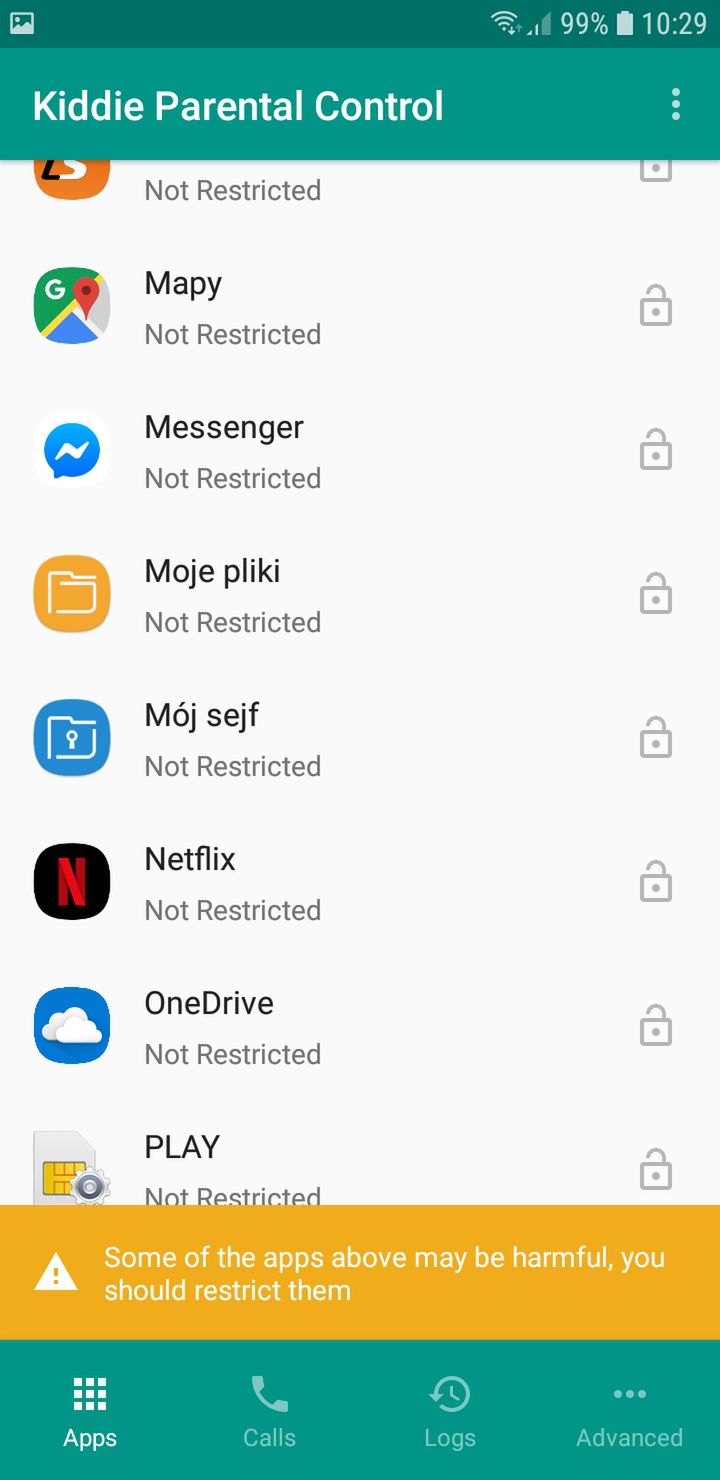Restrict Netflix using its lock icon
Image resolution: width=720 pixels, height=1480 pixels.
656,883
